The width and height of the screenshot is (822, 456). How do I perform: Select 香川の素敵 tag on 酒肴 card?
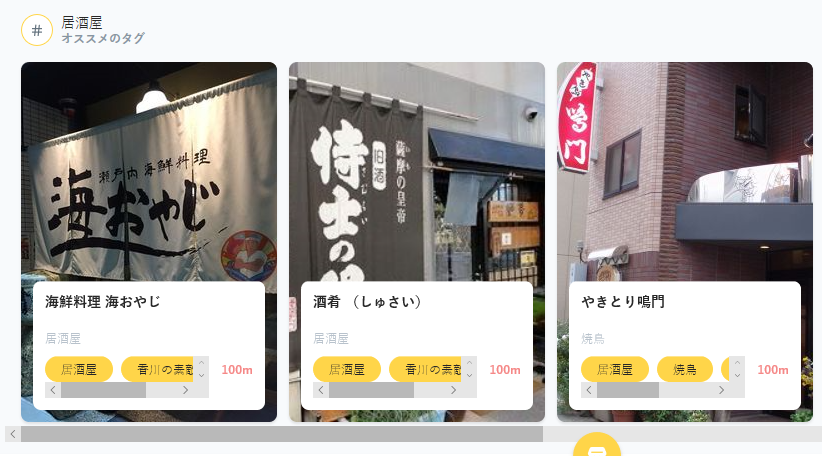tap(426, 369)
